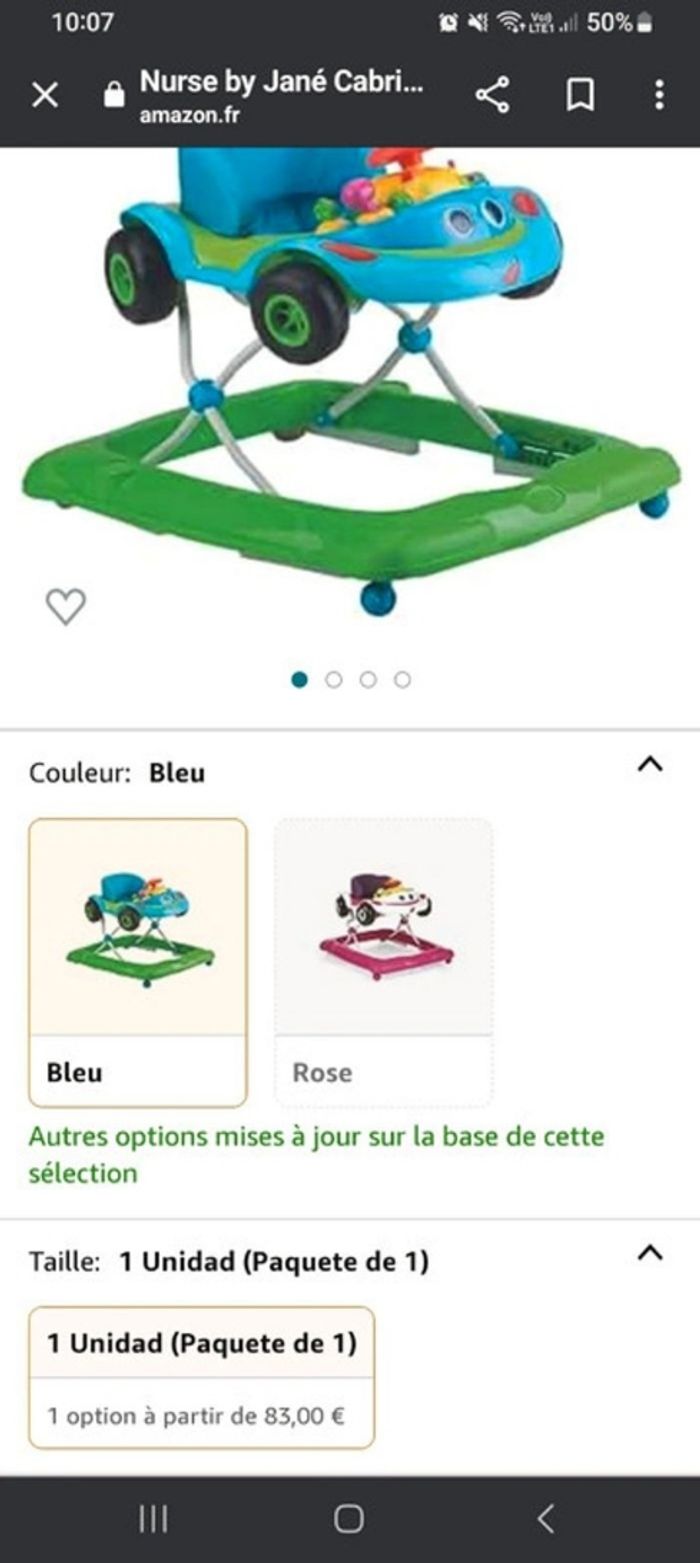
Task: Bookmark this page
Action: pyautogui.click(x=580, y=95)
